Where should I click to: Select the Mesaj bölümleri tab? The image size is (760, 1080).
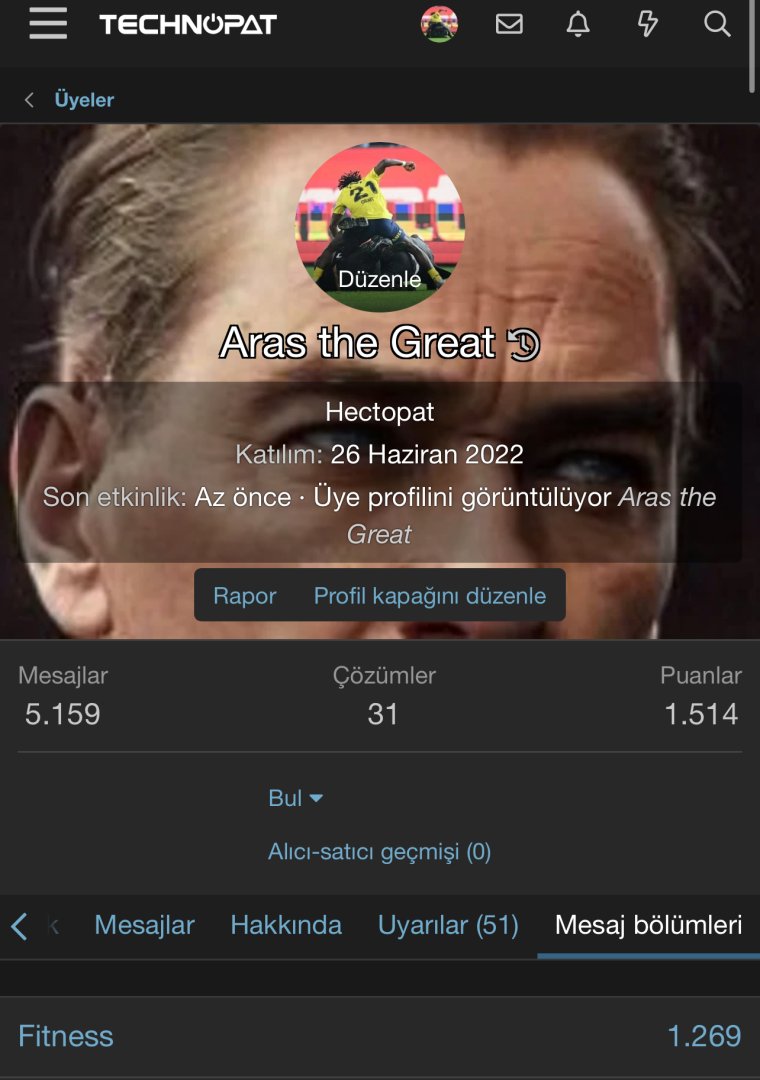(648, 926)
